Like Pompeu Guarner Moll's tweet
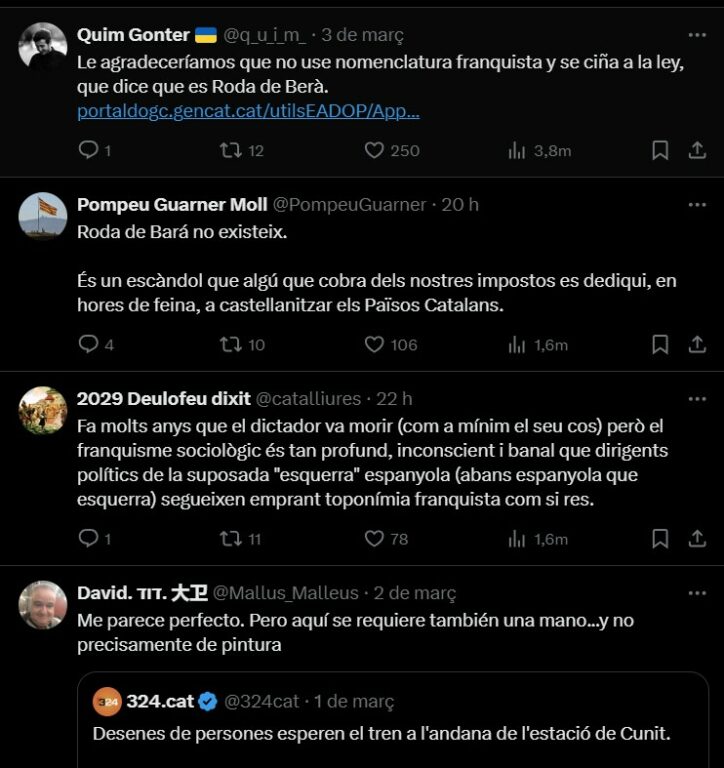This screenshot has width=724, height=768. pyautogui.click(x=375, y=344)
